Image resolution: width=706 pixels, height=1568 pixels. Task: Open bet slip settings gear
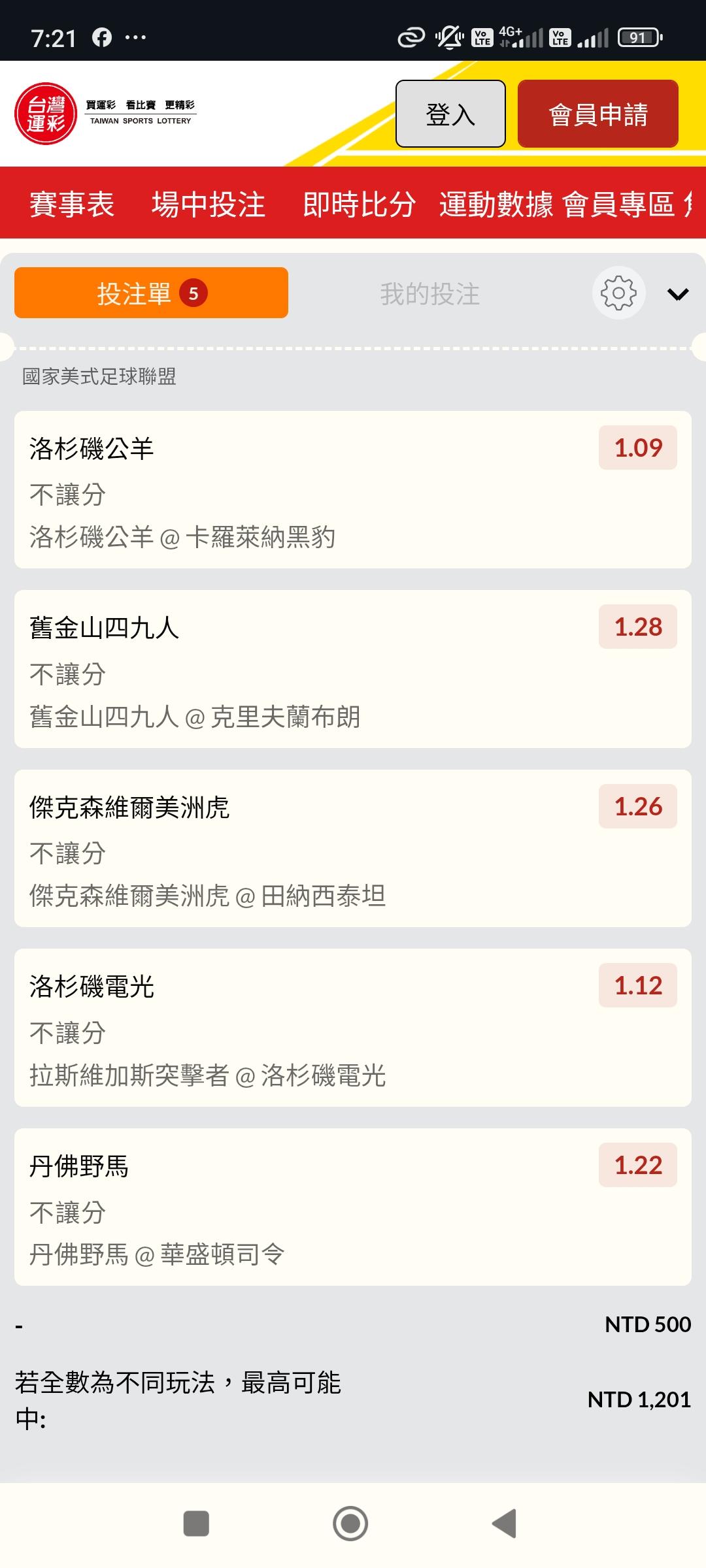tap(618, 293)
